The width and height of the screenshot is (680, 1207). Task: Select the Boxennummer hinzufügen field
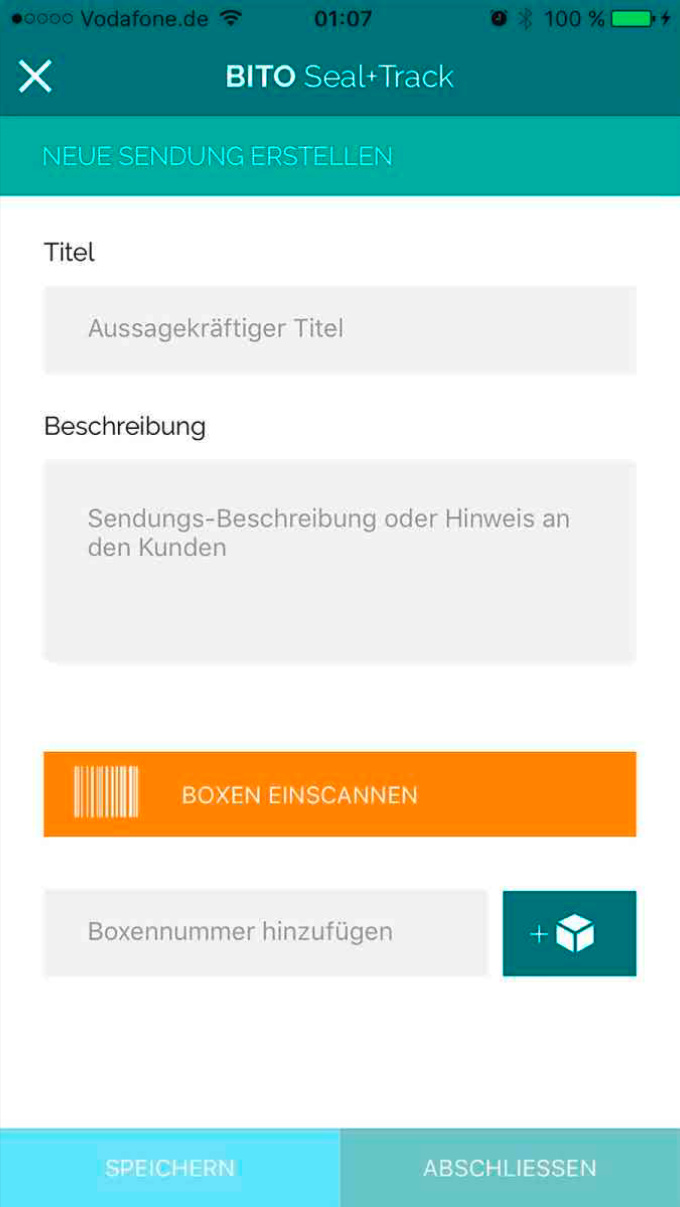pos(265,932)
